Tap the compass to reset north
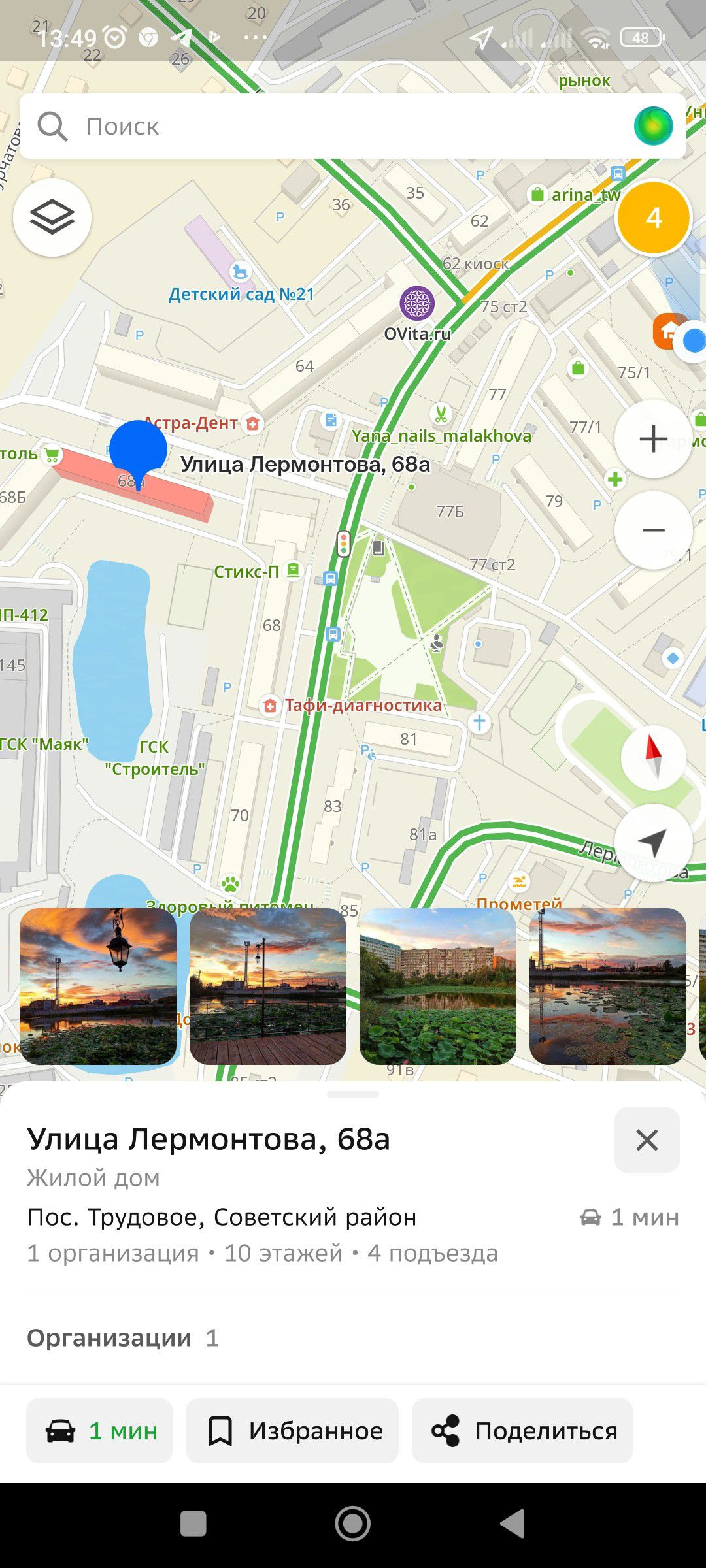706x1568 pixels. pos(653,757)
